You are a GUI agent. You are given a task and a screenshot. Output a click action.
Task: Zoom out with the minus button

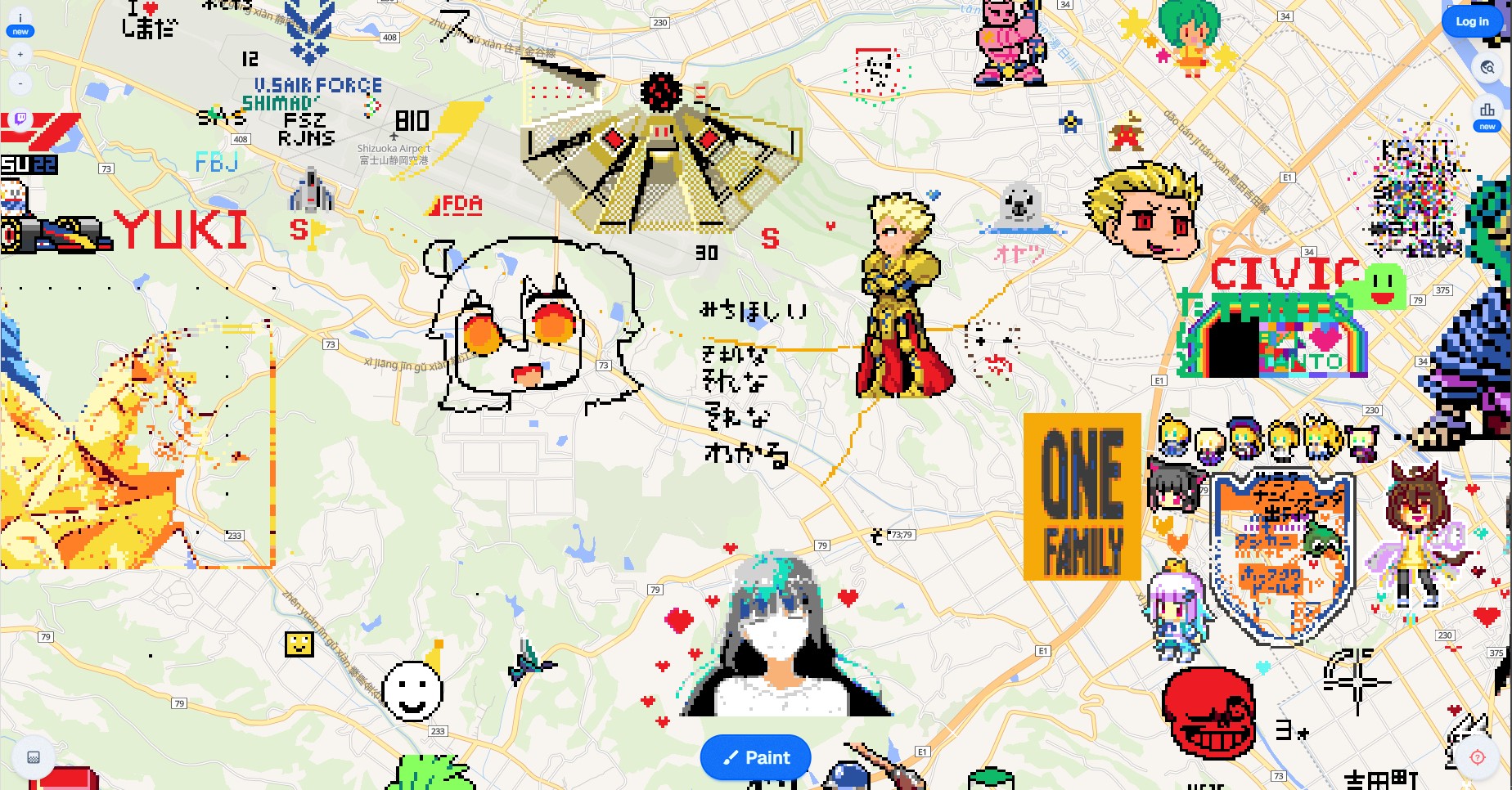click(20, 83)
